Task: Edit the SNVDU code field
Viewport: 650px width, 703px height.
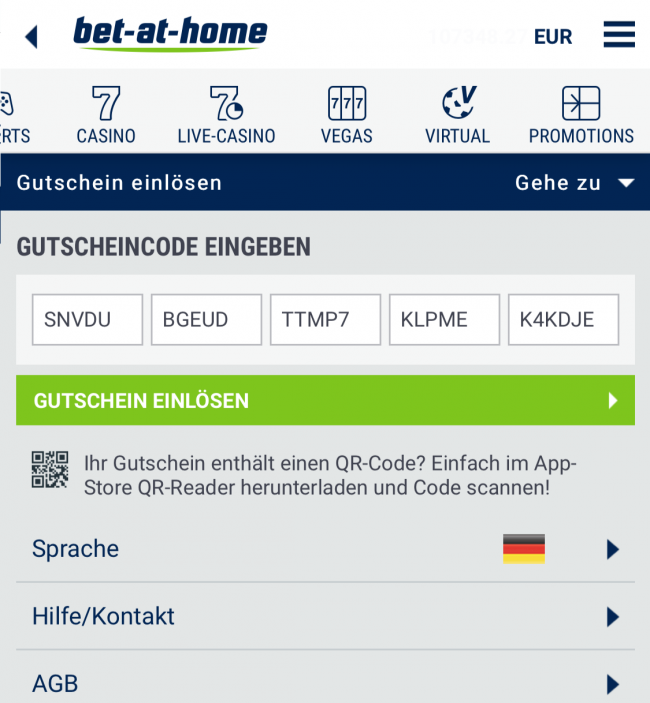Action: coord(87,320)
